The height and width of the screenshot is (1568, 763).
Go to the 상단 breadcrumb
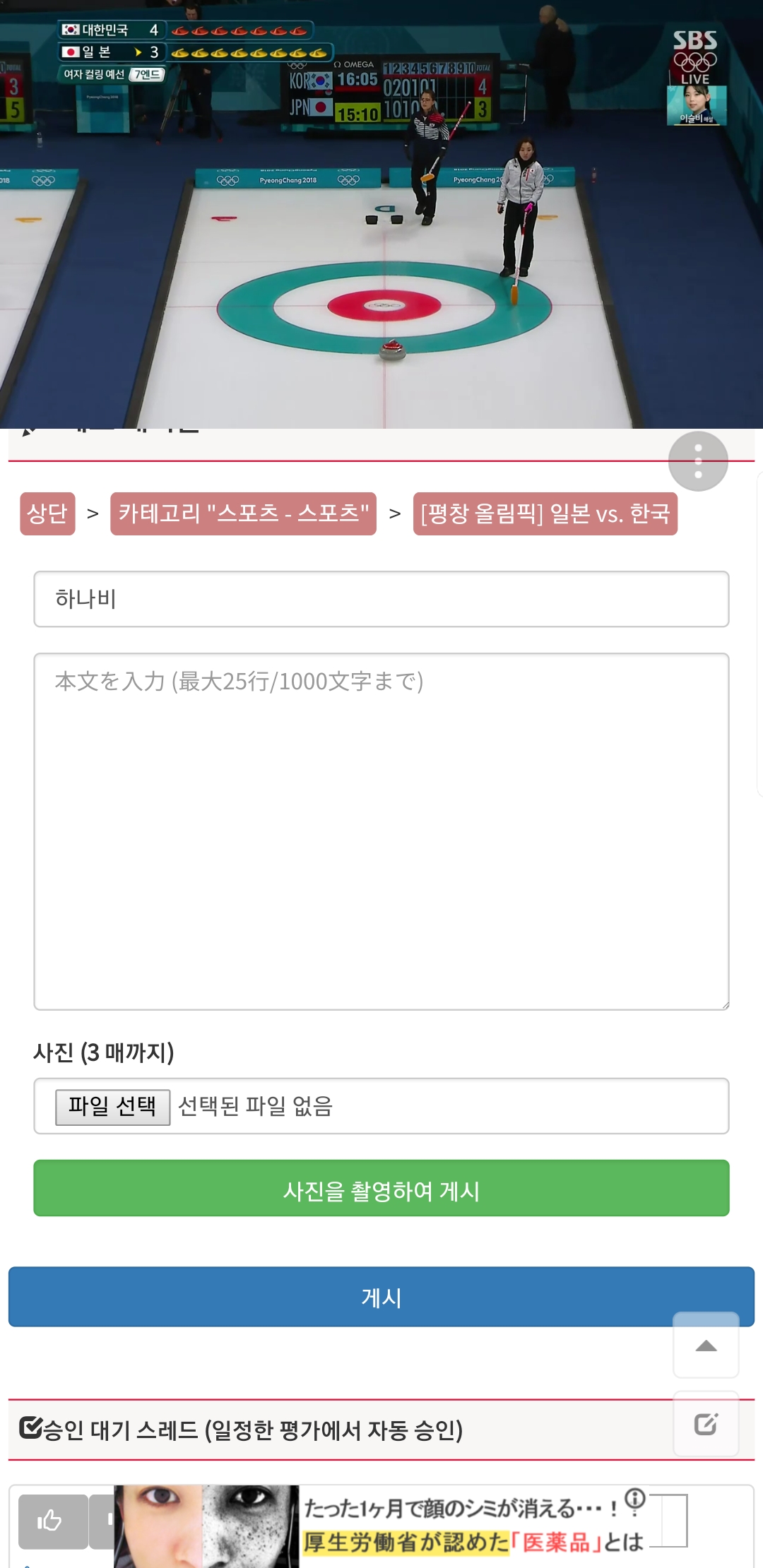coord(47,513)
